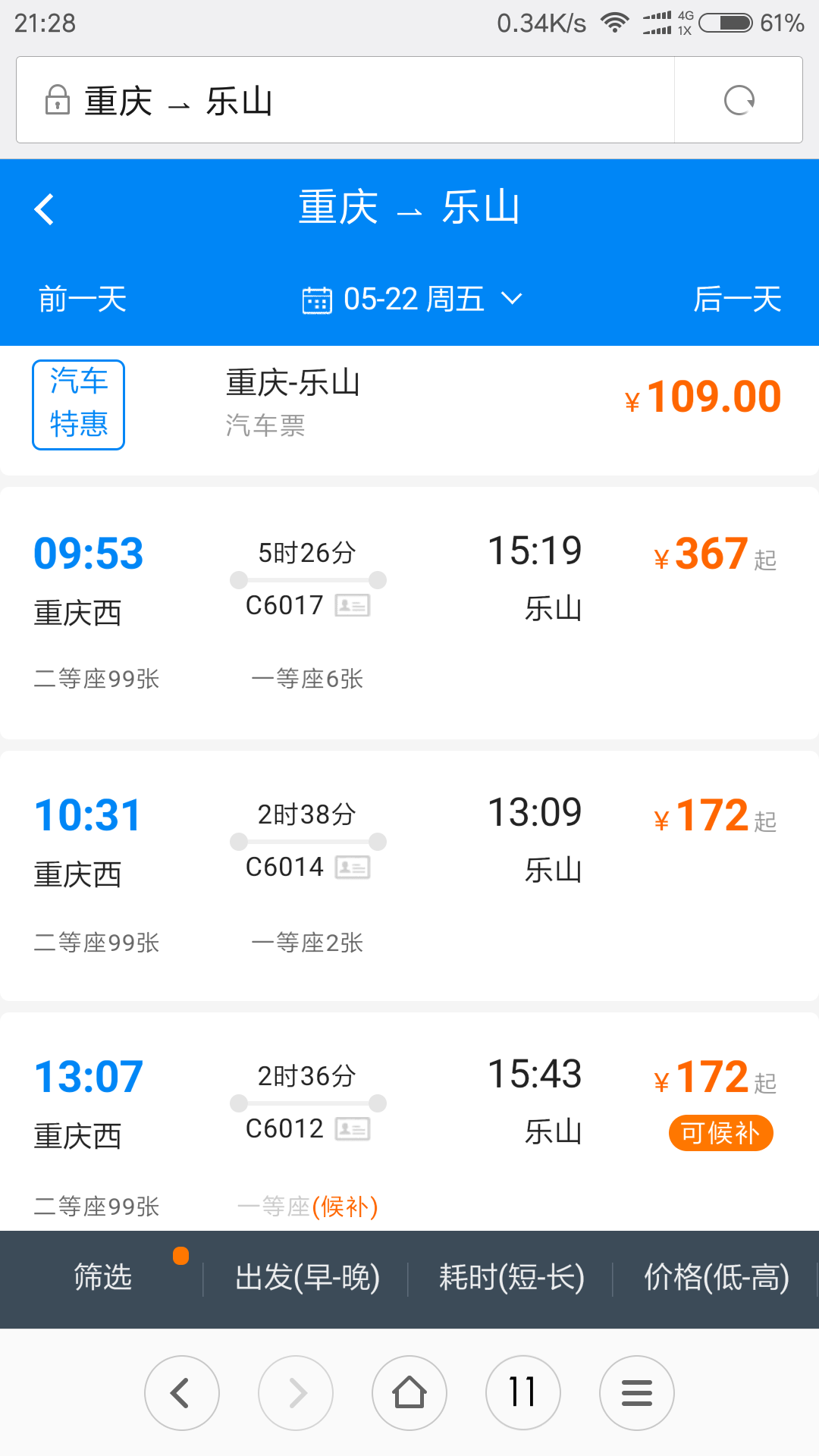Sort by 价格(低-高) price
The height and width of the screenshot is (1456, 819).
coord(717,1277)
